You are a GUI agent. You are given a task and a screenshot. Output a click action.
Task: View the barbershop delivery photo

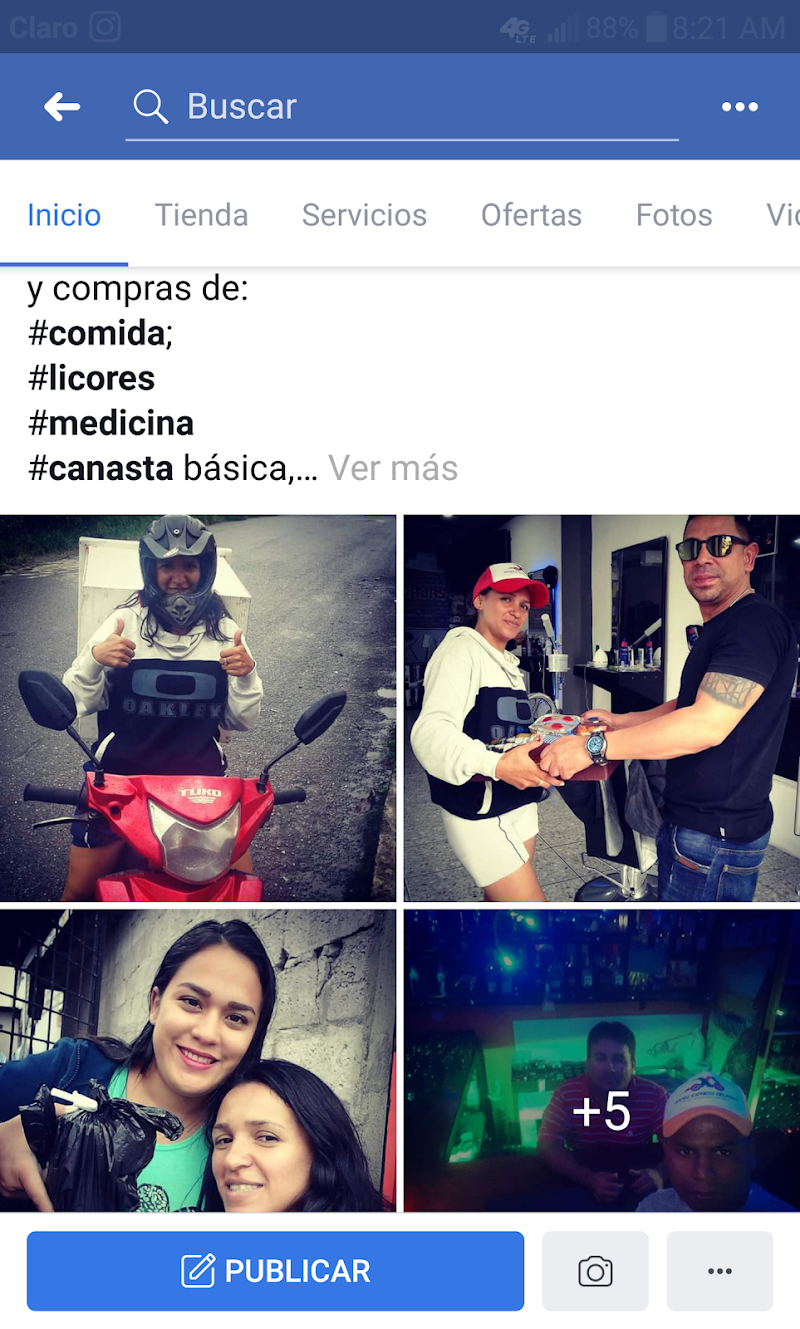click(601, 708)
